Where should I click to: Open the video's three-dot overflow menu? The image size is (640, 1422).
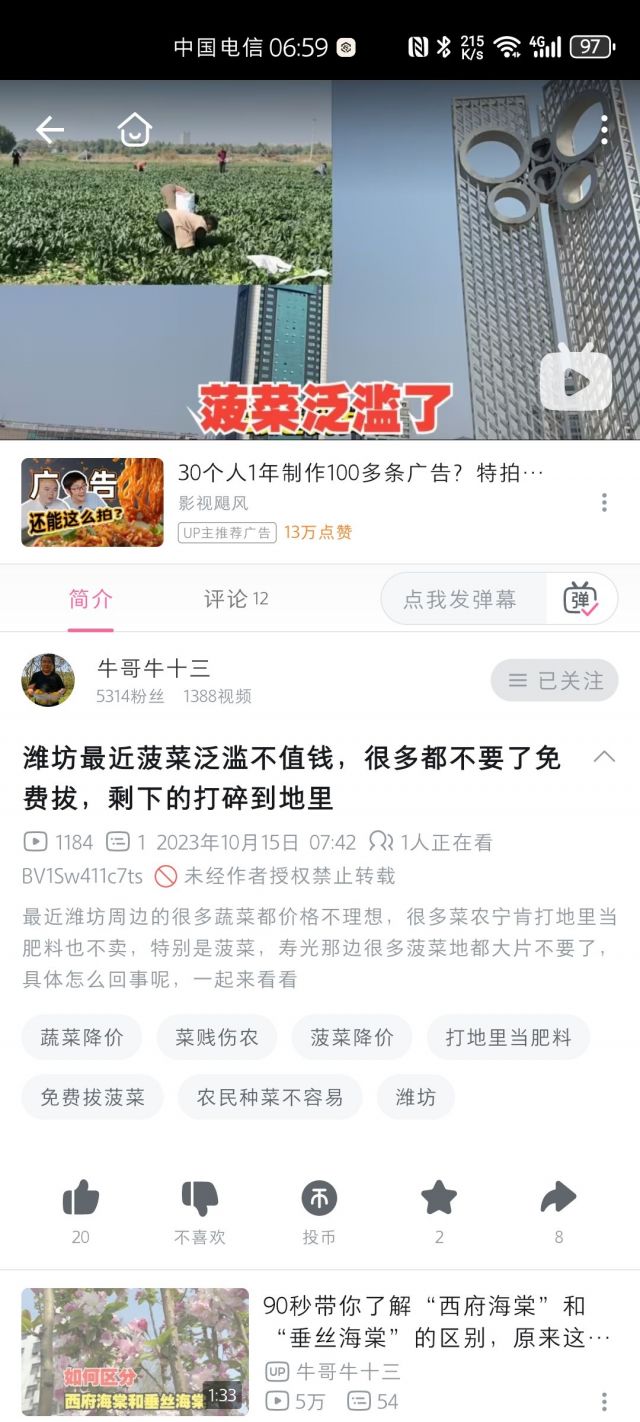pos(604,130)
